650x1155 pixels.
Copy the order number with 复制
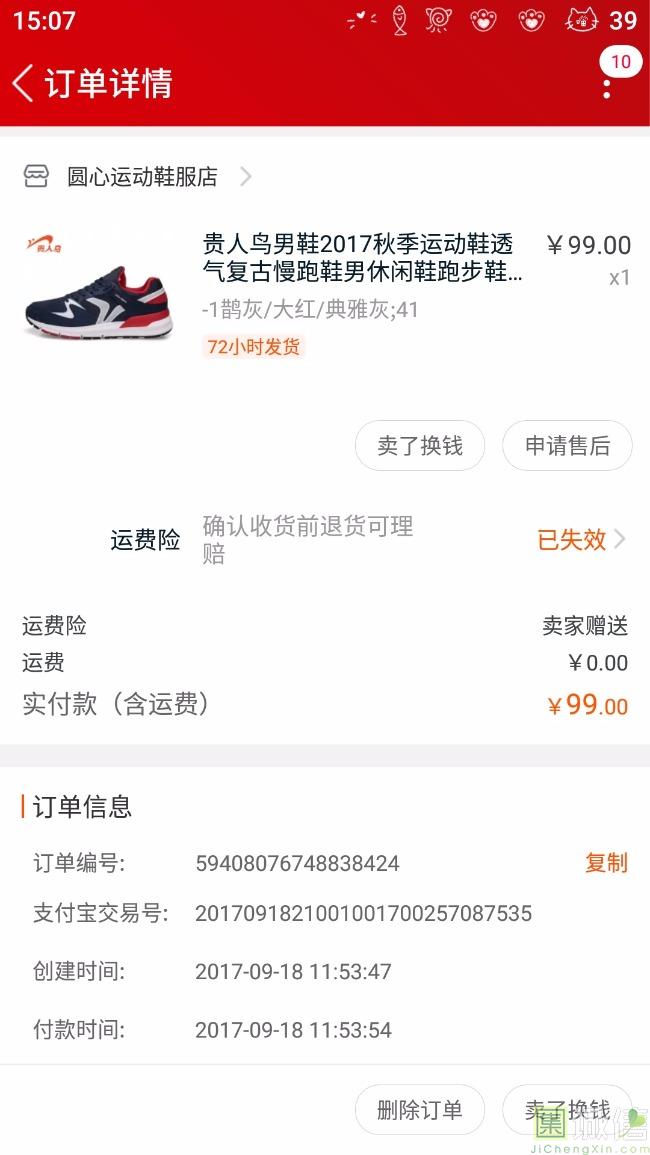point(606,863)
